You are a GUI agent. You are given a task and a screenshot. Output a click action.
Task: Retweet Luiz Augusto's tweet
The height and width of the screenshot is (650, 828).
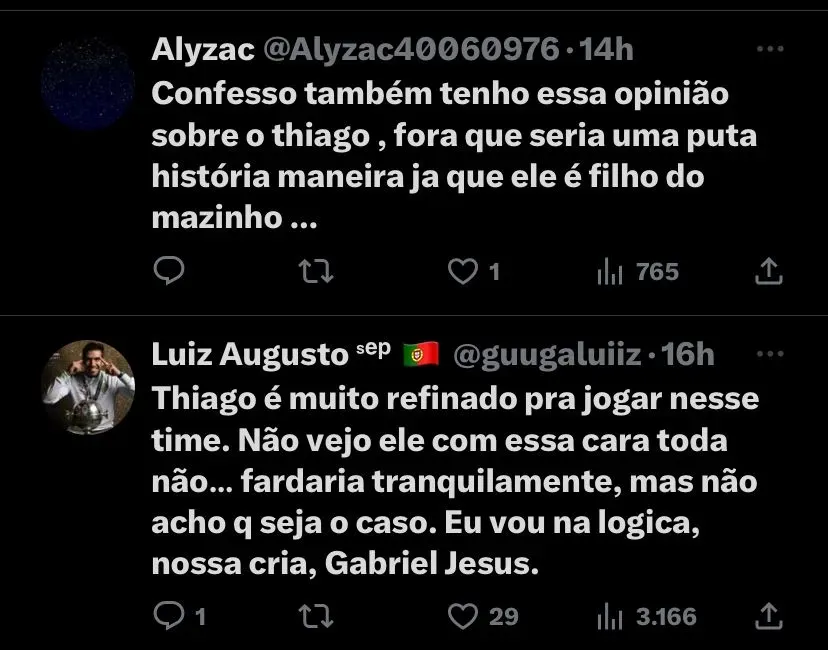(316, 615)
